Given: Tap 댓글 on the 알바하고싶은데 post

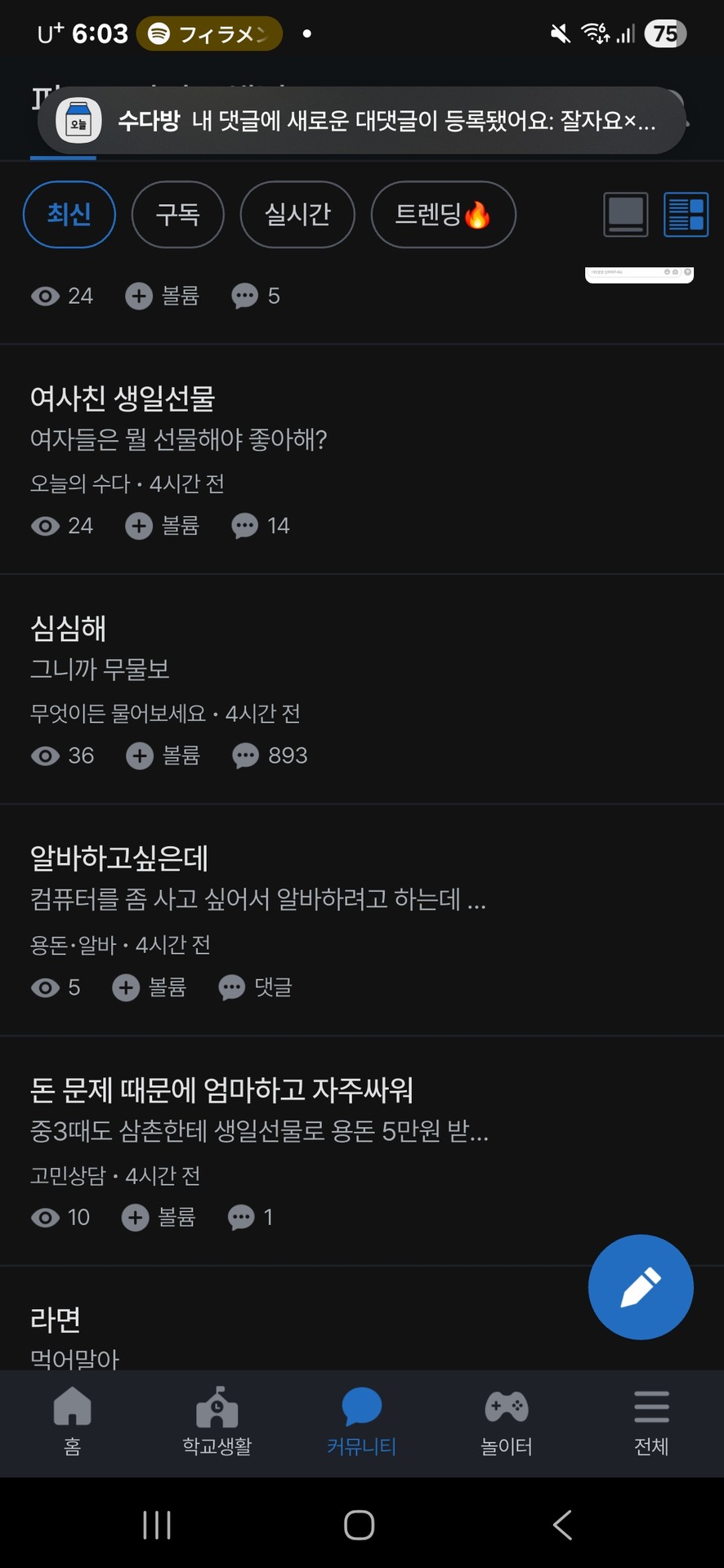Looking at the screenshot, I should tap(256, 987).
